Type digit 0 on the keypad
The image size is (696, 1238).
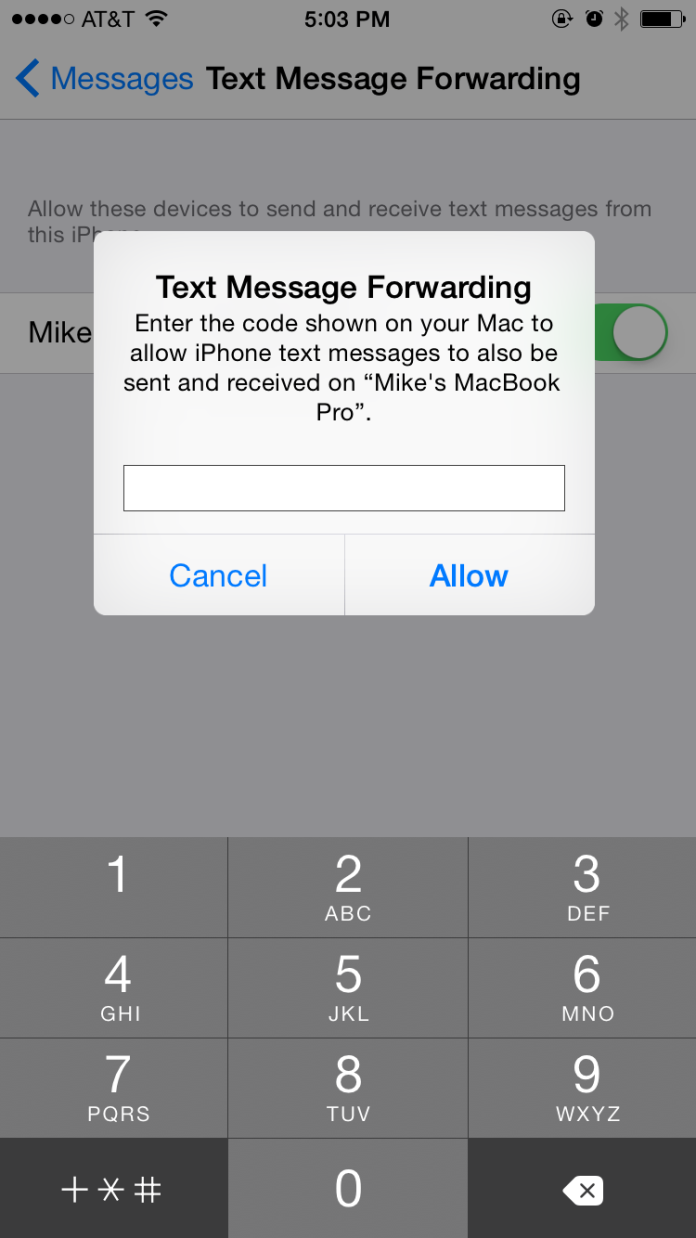(x=348, y=1189)
